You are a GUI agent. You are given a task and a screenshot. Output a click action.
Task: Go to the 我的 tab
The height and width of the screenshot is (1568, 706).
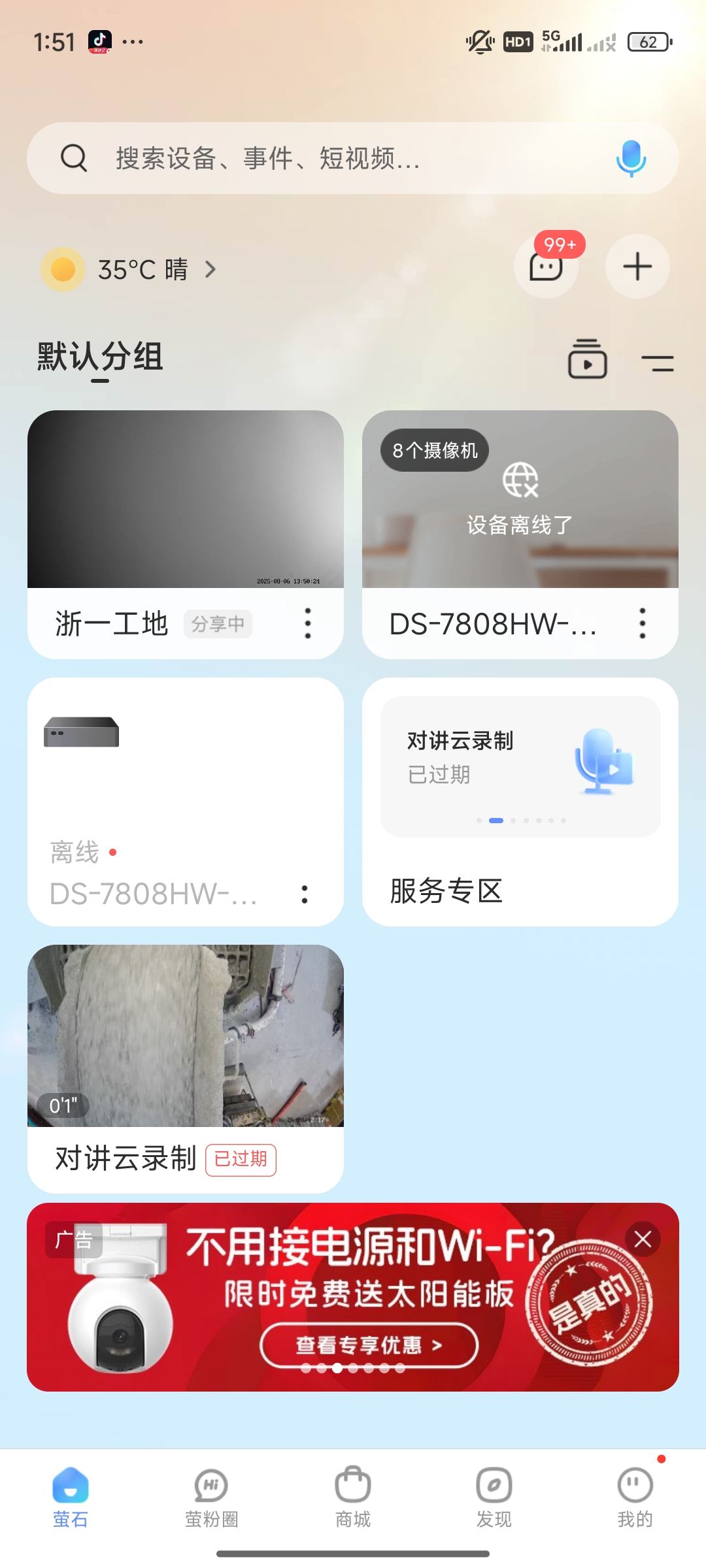click(x=635, y=1497)
